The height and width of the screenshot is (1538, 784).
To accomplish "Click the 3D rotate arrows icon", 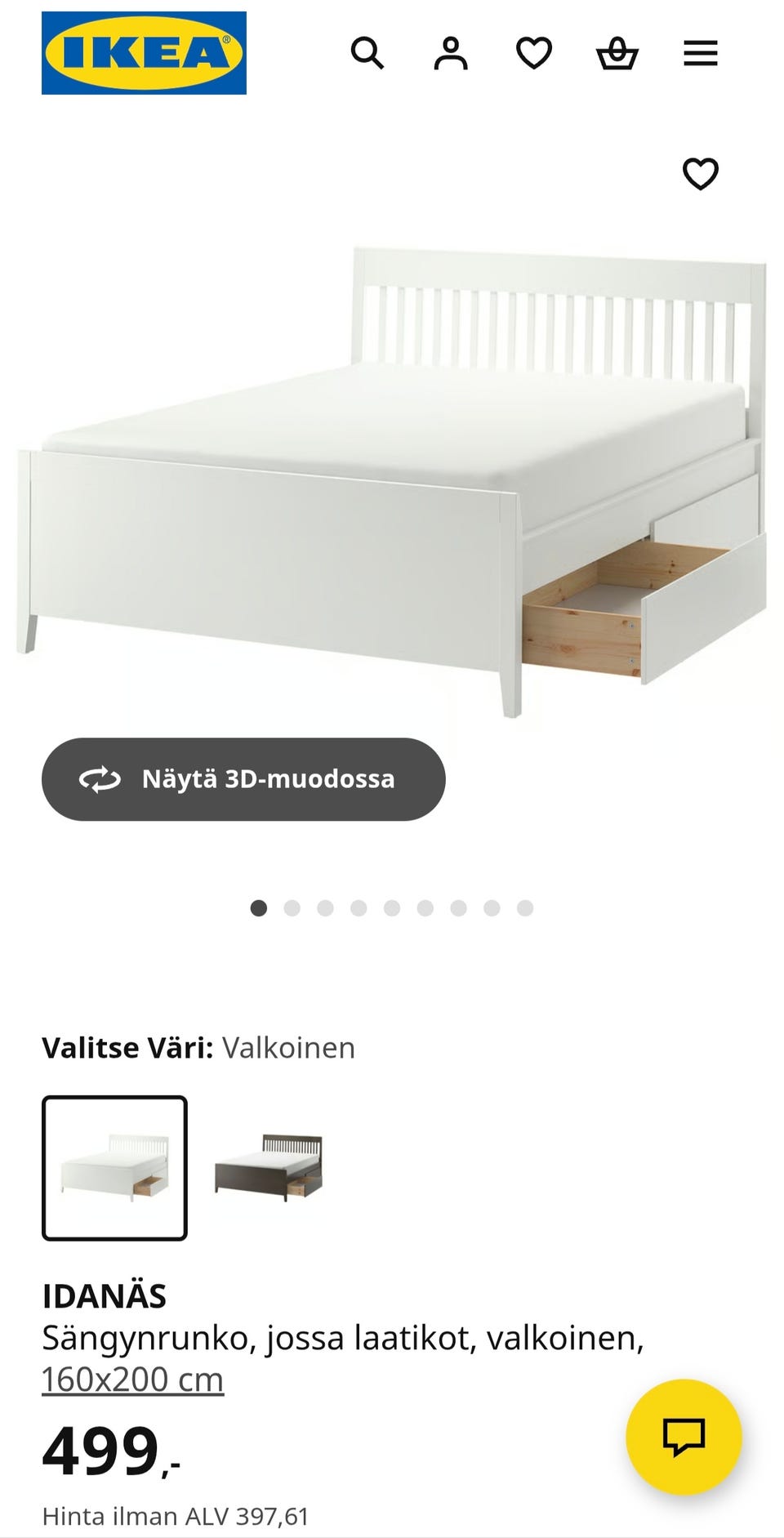I will coord(98,778).
